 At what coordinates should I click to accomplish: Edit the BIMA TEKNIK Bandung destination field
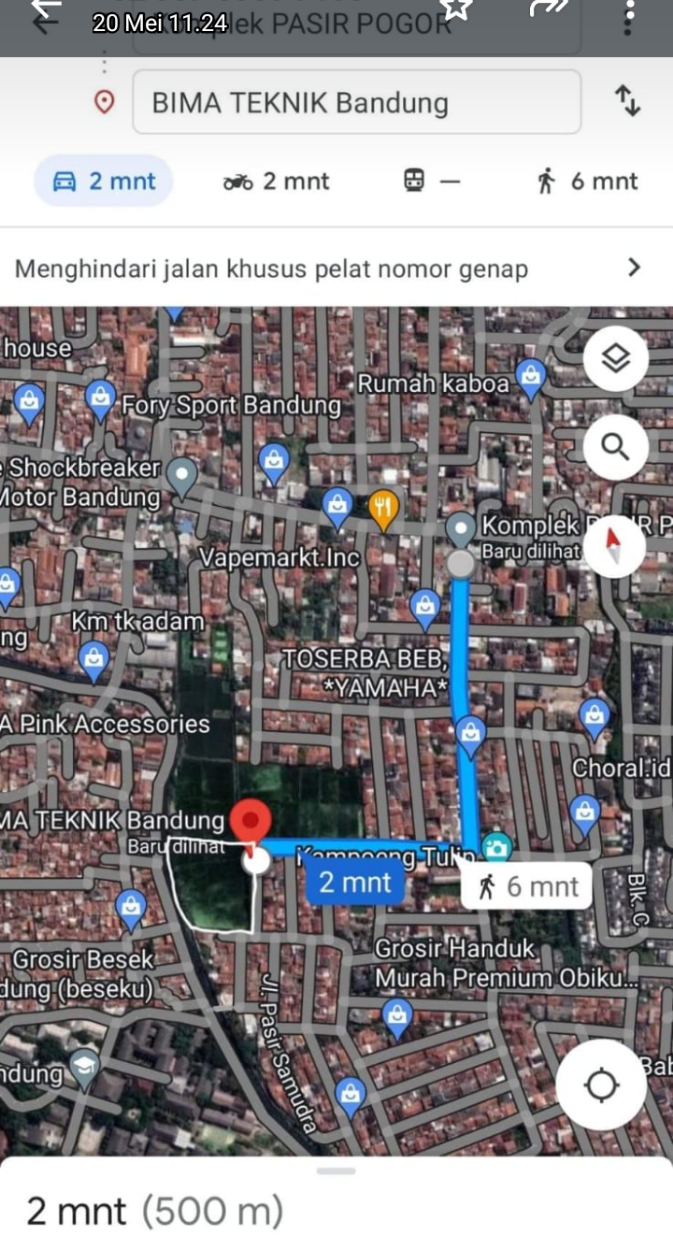[357, 102]
